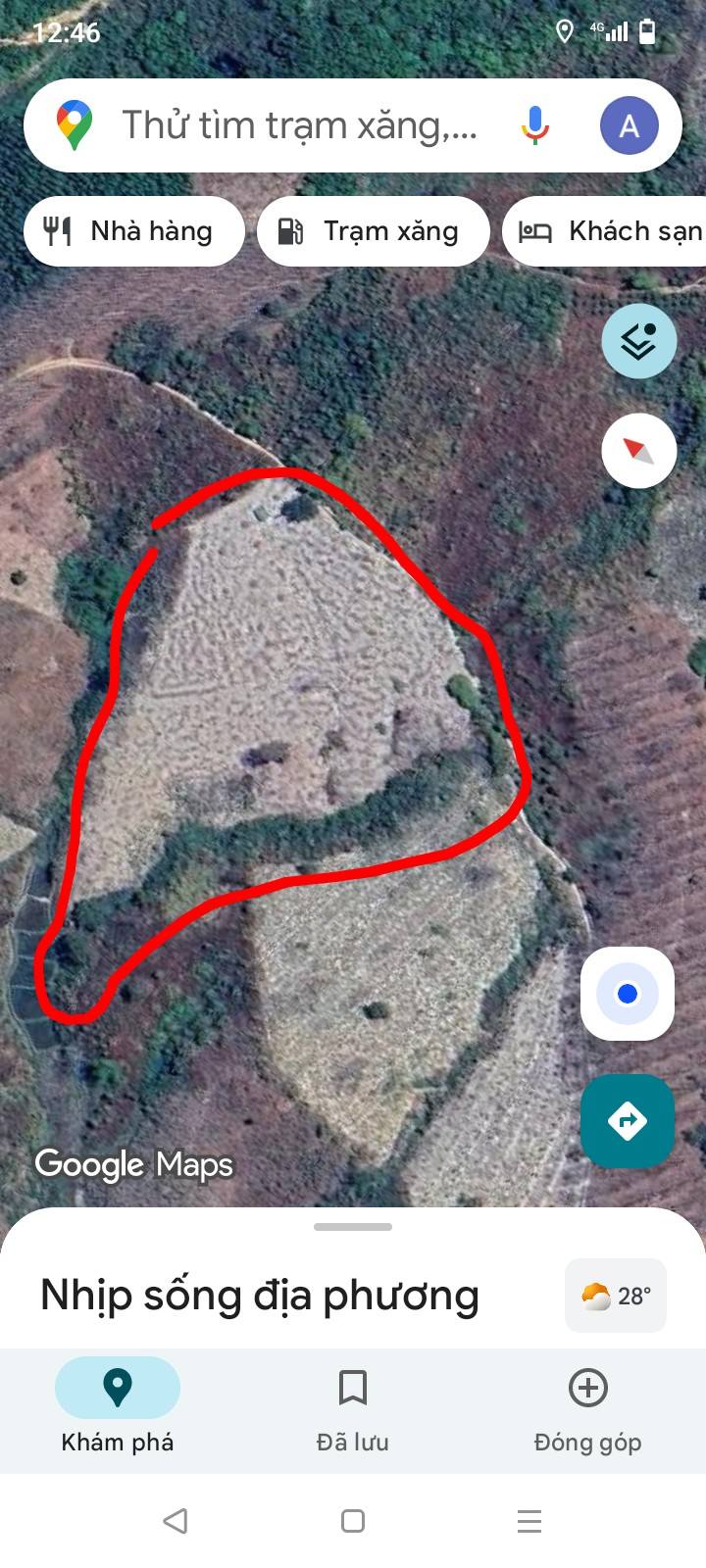Screen dimensions: 706x1568
Task: Switch to the "Đóng góp" tab
Action: tap(588, 1409)
